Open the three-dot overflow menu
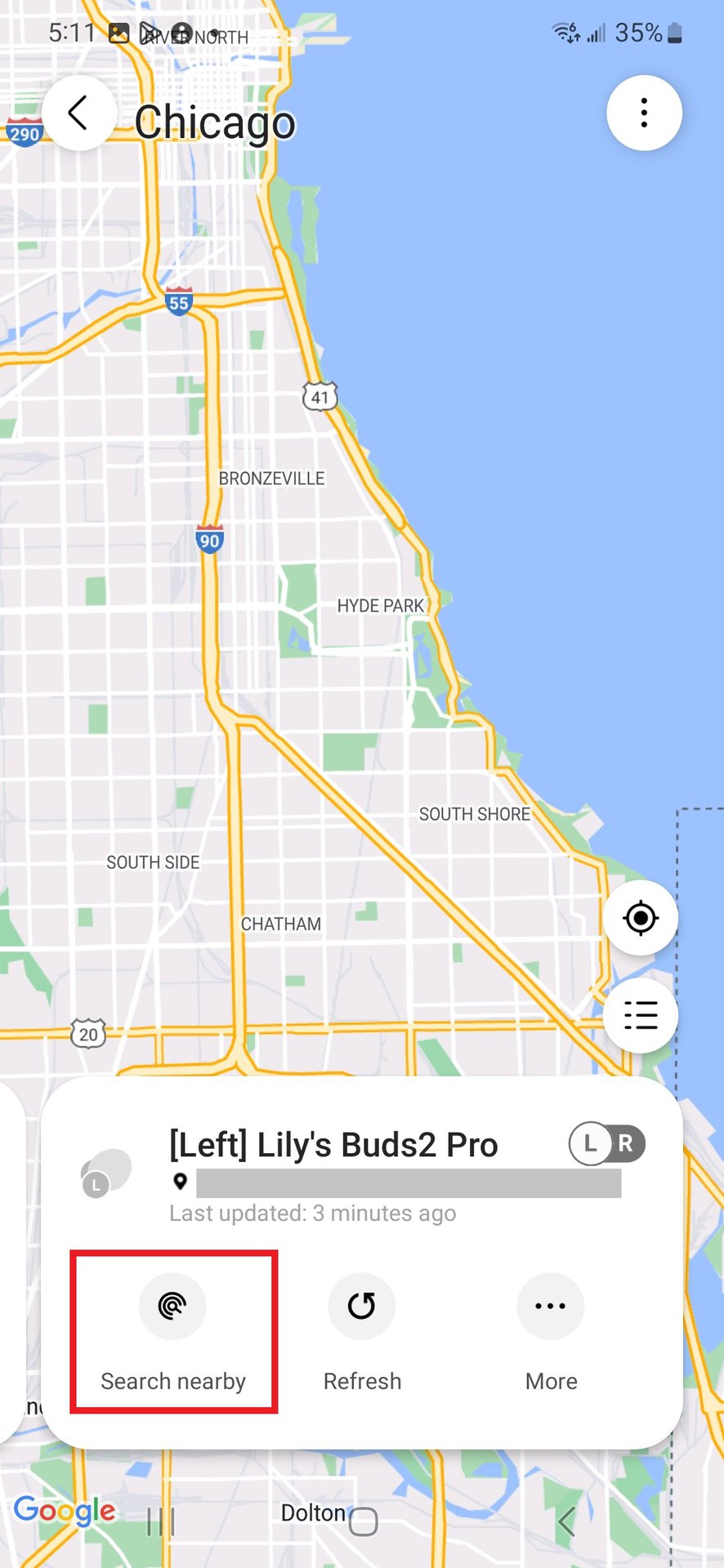Image resolution: width=724 pixels, height=1568 pixels. point(644,114)
